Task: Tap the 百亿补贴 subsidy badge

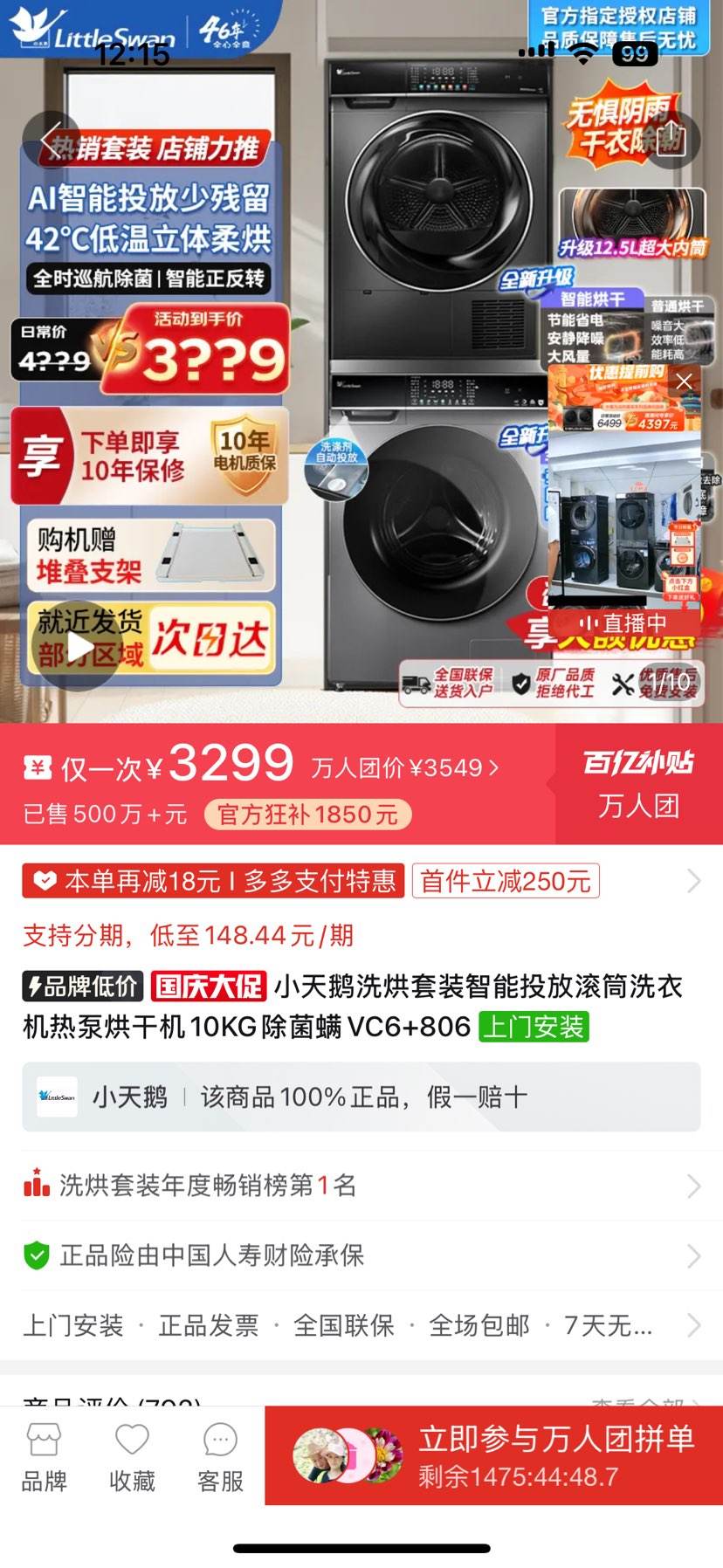Action: coord(640,761)
